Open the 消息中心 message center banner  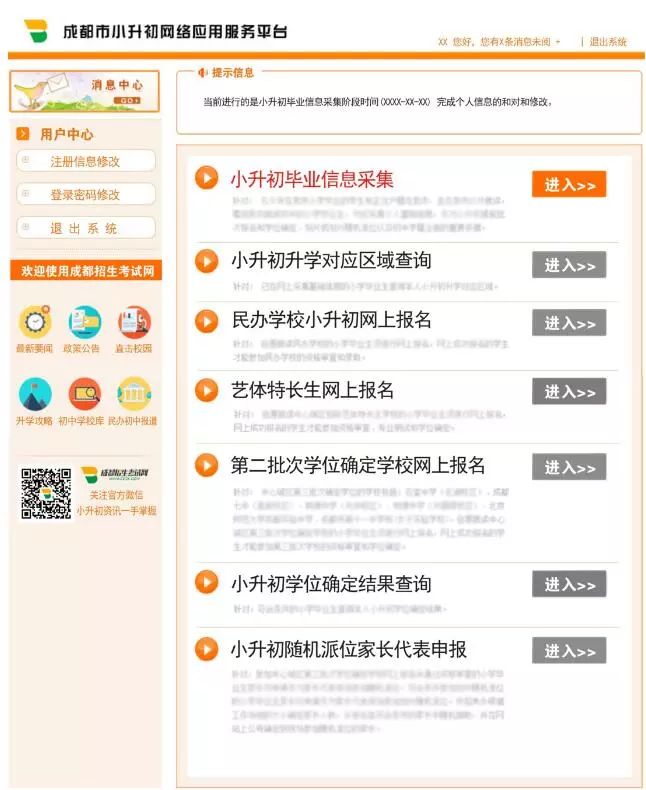click(x=84, y=91)
